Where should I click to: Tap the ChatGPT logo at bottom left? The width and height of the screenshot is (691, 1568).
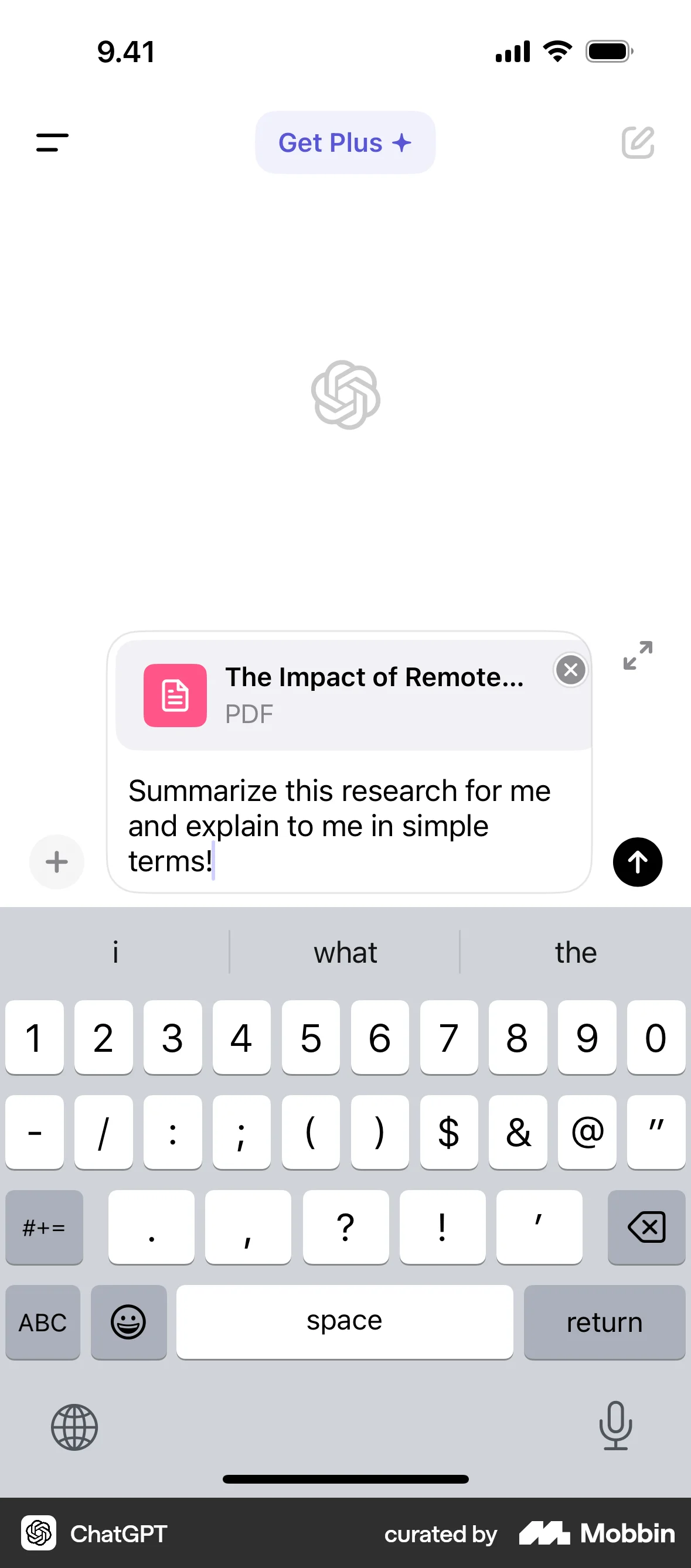(39, 1533)
